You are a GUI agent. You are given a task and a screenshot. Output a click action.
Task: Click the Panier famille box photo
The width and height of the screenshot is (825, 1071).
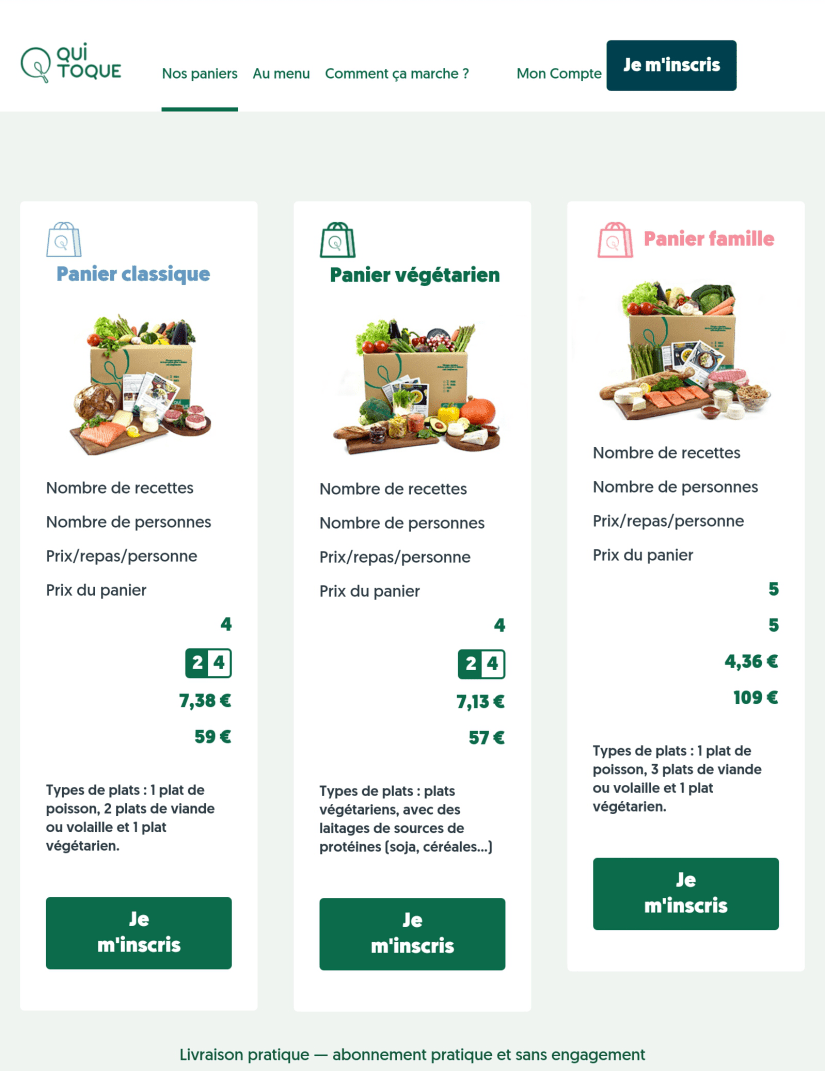pyautogui.click(x=685, y=350)
